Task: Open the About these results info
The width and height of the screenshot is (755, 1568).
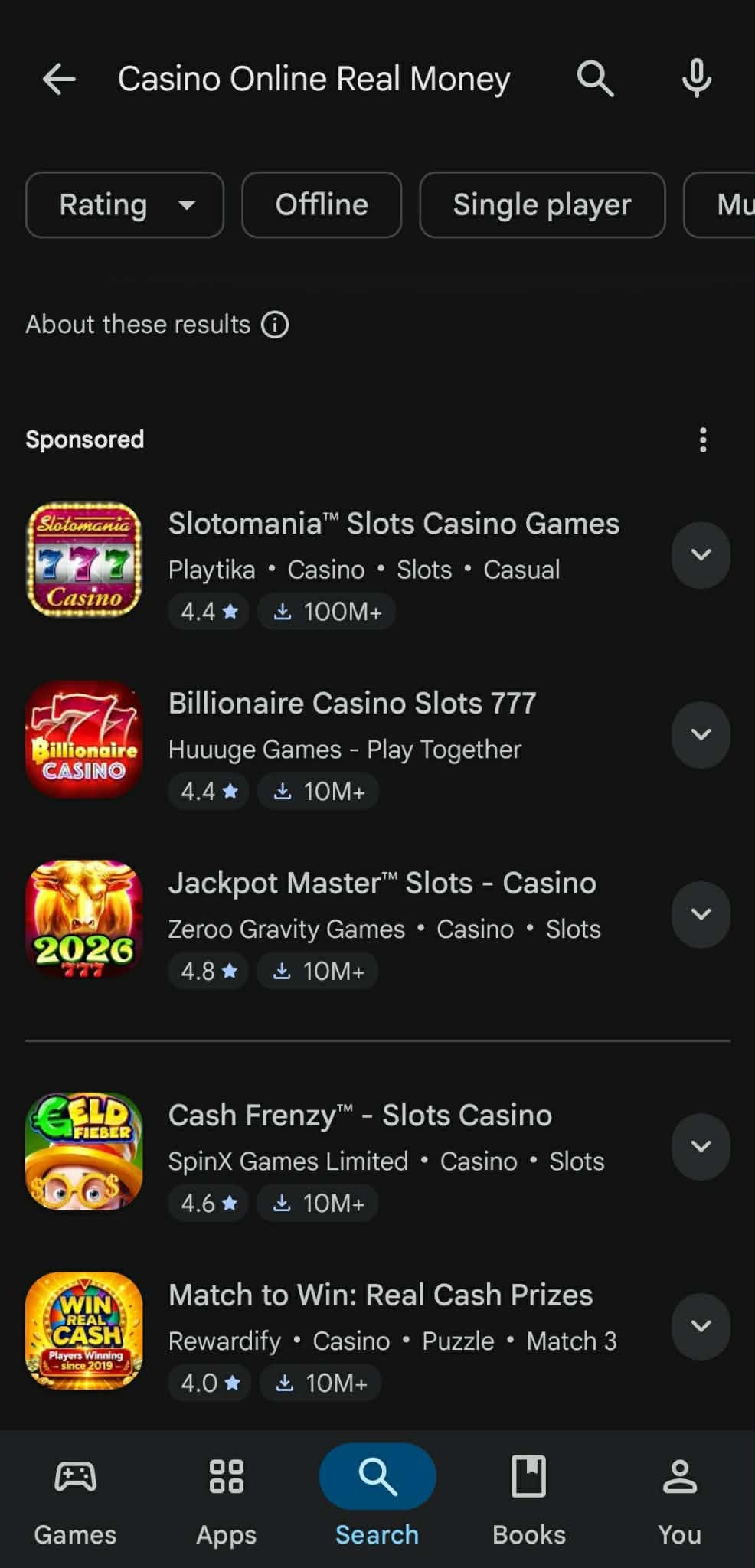Action: [x=275, y=325]
